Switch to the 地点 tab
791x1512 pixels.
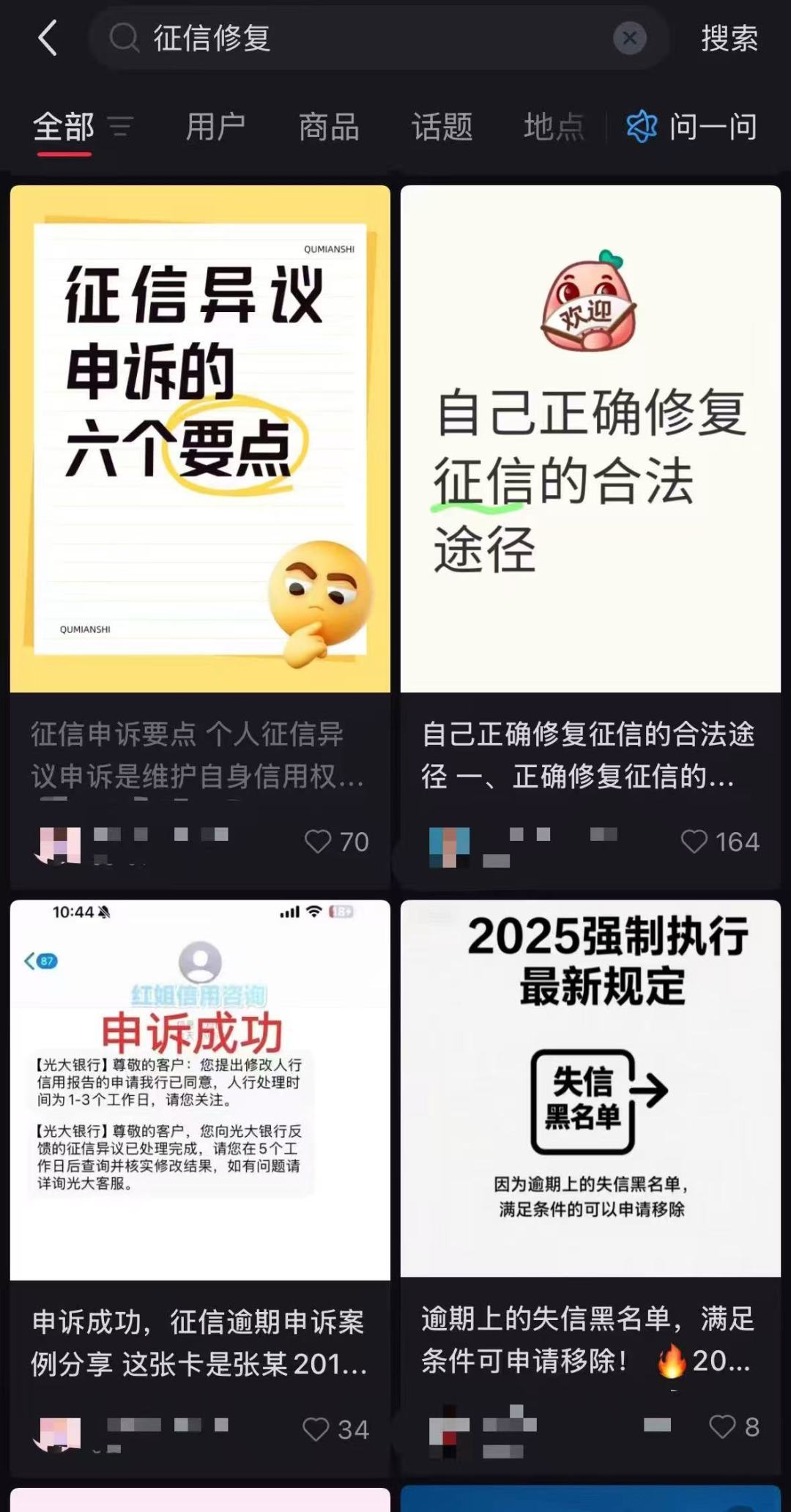(x=554, y=127)
